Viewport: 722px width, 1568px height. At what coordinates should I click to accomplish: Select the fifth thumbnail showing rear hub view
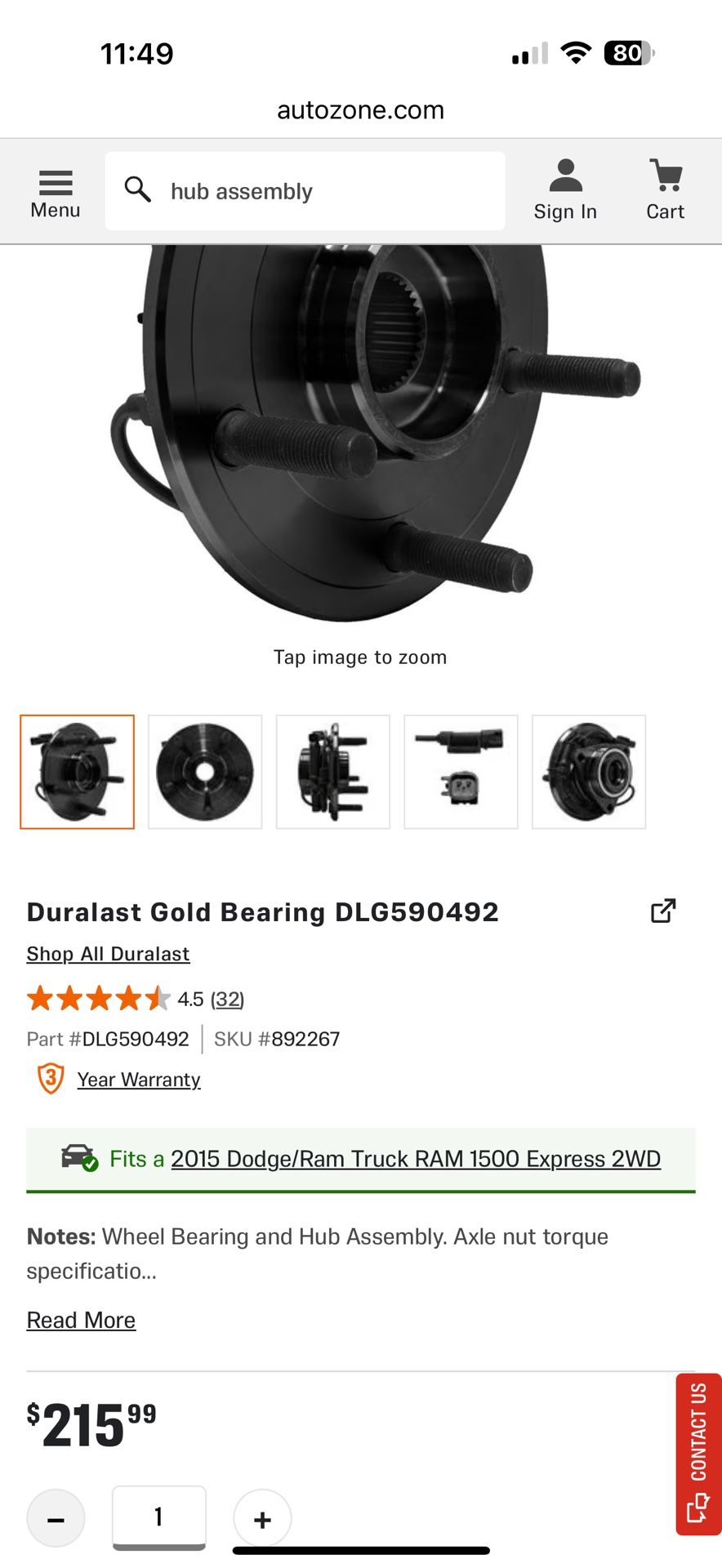tap(589, 772)
